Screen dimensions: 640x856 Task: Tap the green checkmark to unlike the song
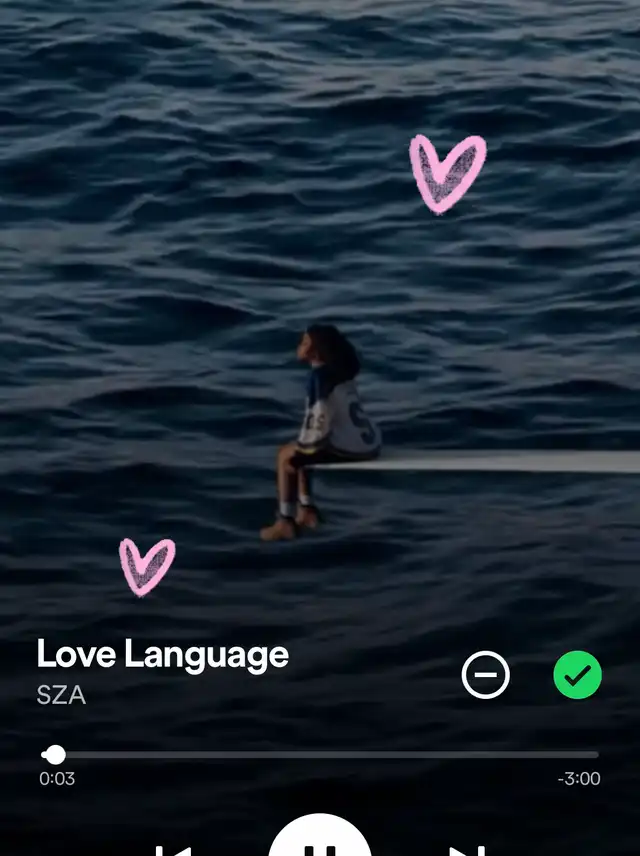tap(577, 676)
